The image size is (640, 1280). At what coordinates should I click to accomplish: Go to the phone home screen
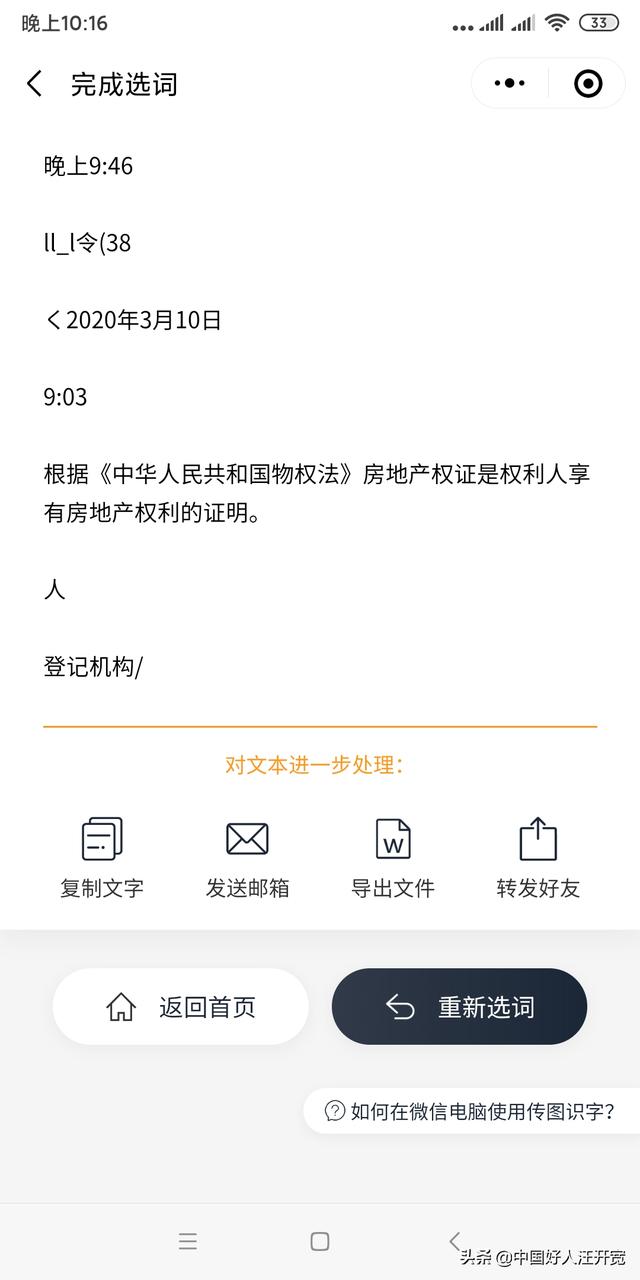point(320,1241)
